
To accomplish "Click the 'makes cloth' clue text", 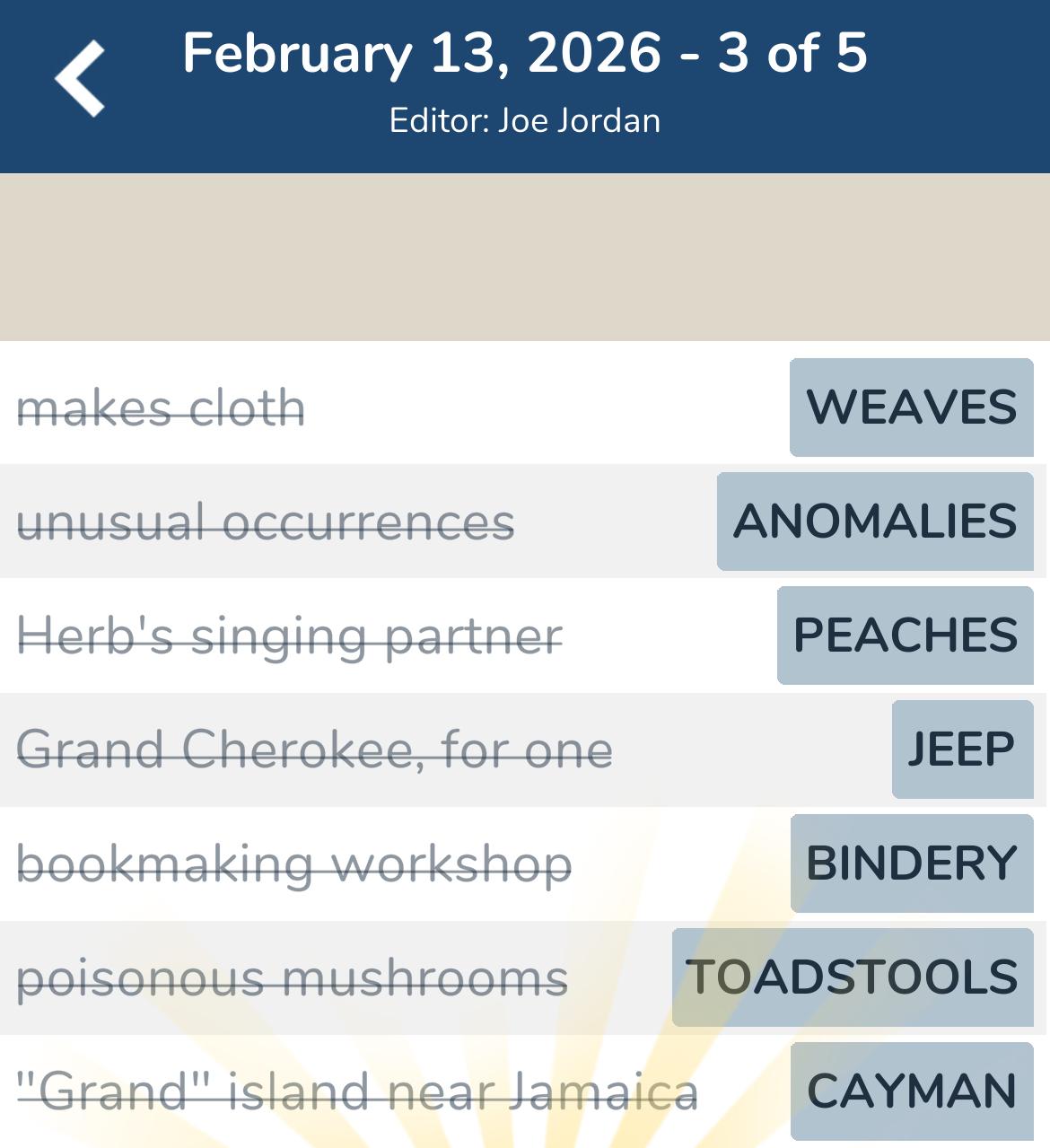I will point(162,406).
